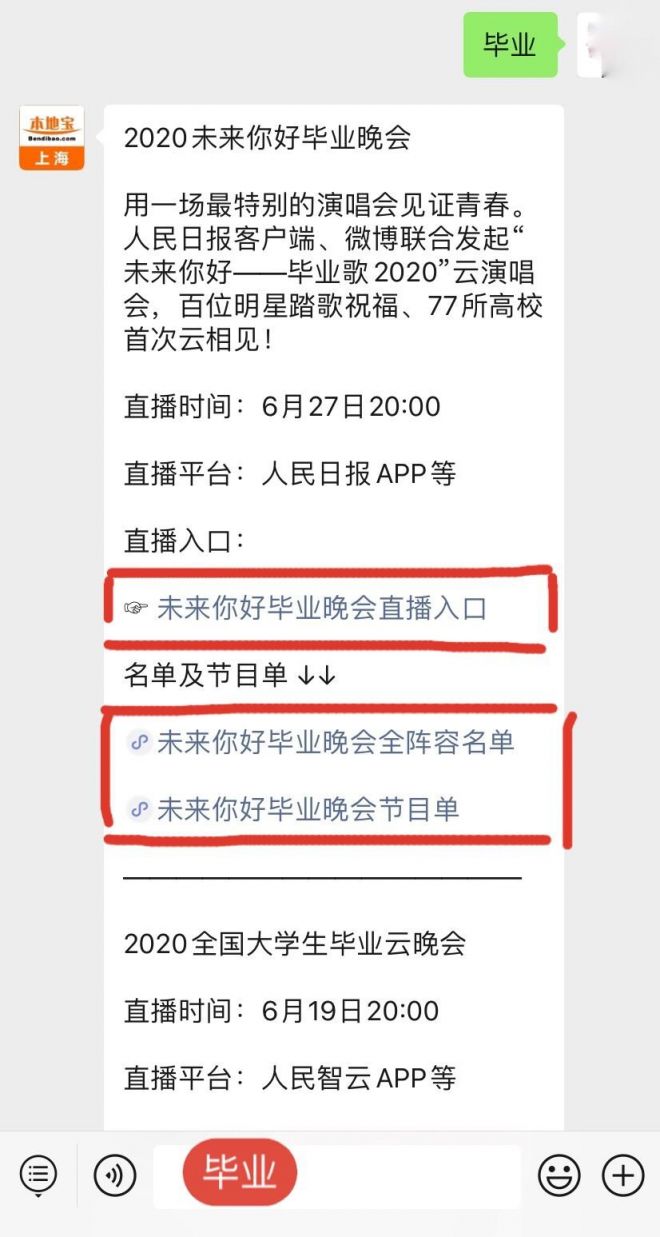The height and width of the screenshot is (1237, 660).
Task: Open the account menu list icon
Action: [x=38, y=1175]
